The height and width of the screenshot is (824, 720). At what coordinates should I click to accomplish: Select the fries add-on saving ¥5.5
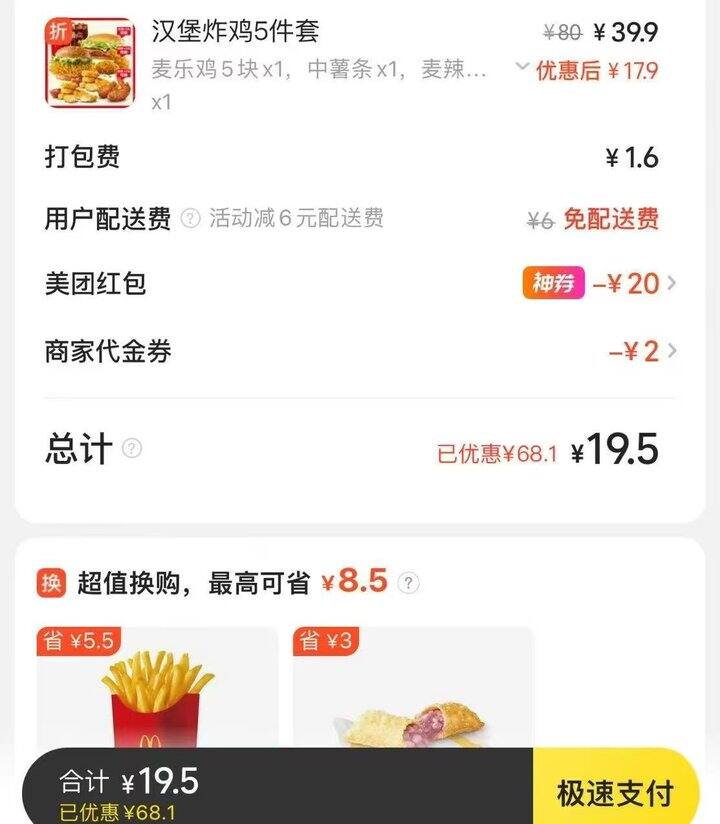click(x=157, y=690)
